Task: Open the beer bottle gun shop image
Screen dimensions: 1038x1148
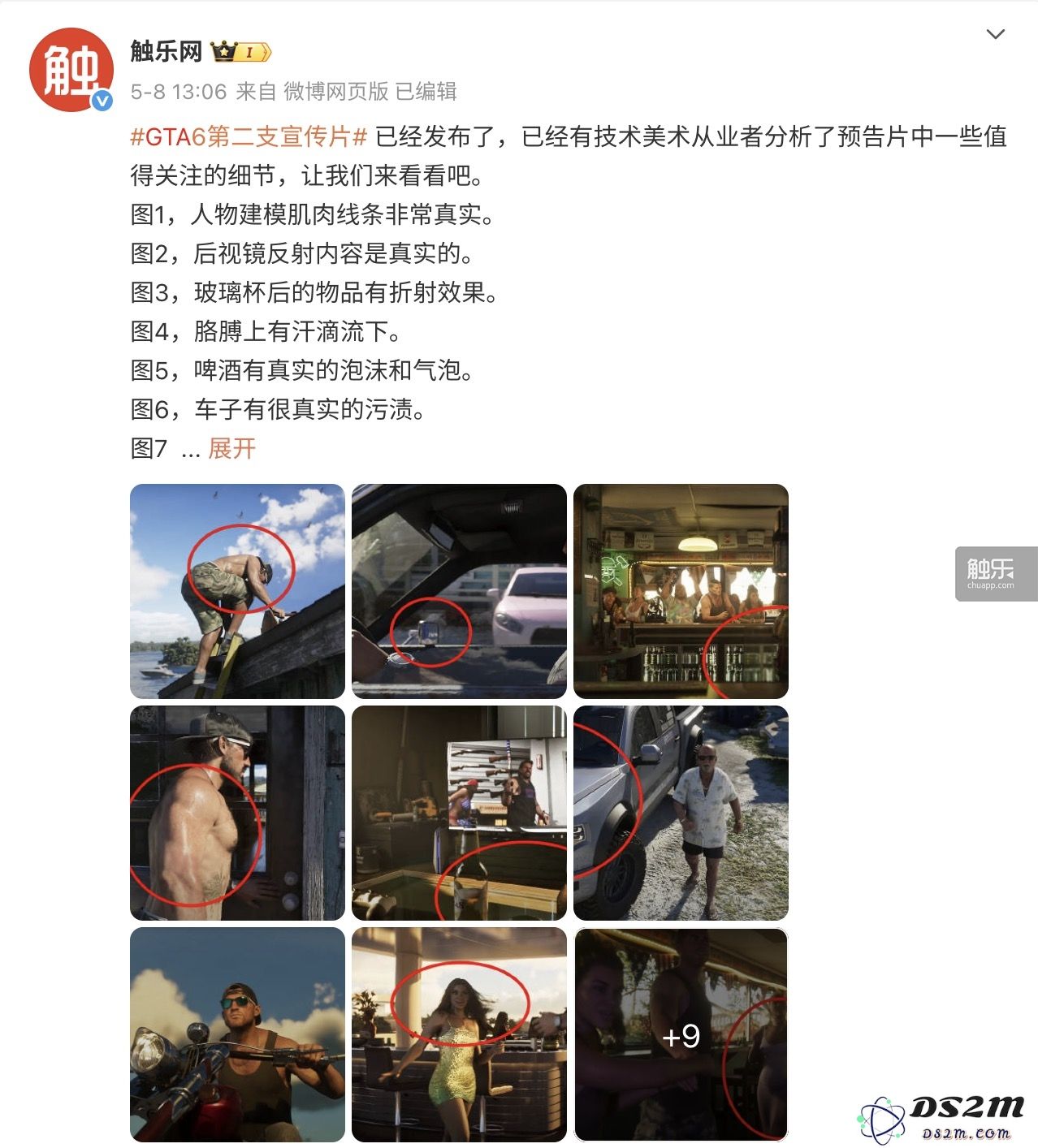Action: (x=459, y=813)
